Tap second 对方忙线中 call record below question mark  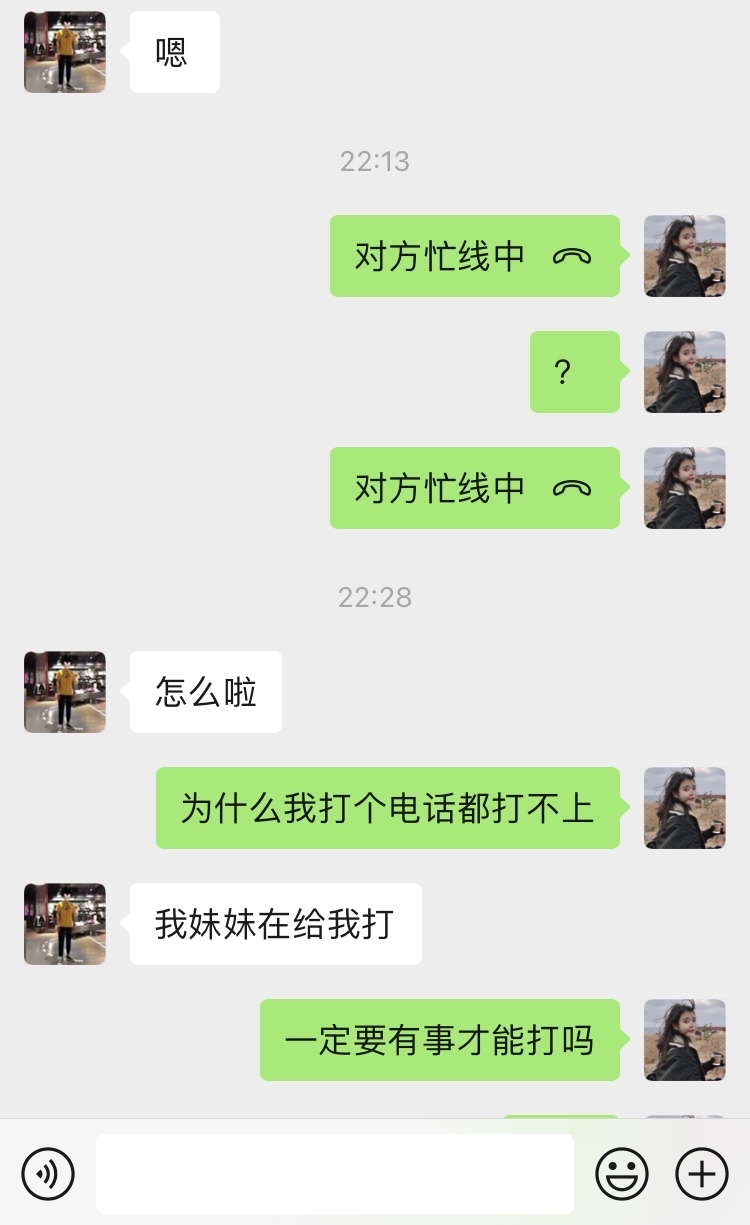pyautogui.click(x=474, y=488)
